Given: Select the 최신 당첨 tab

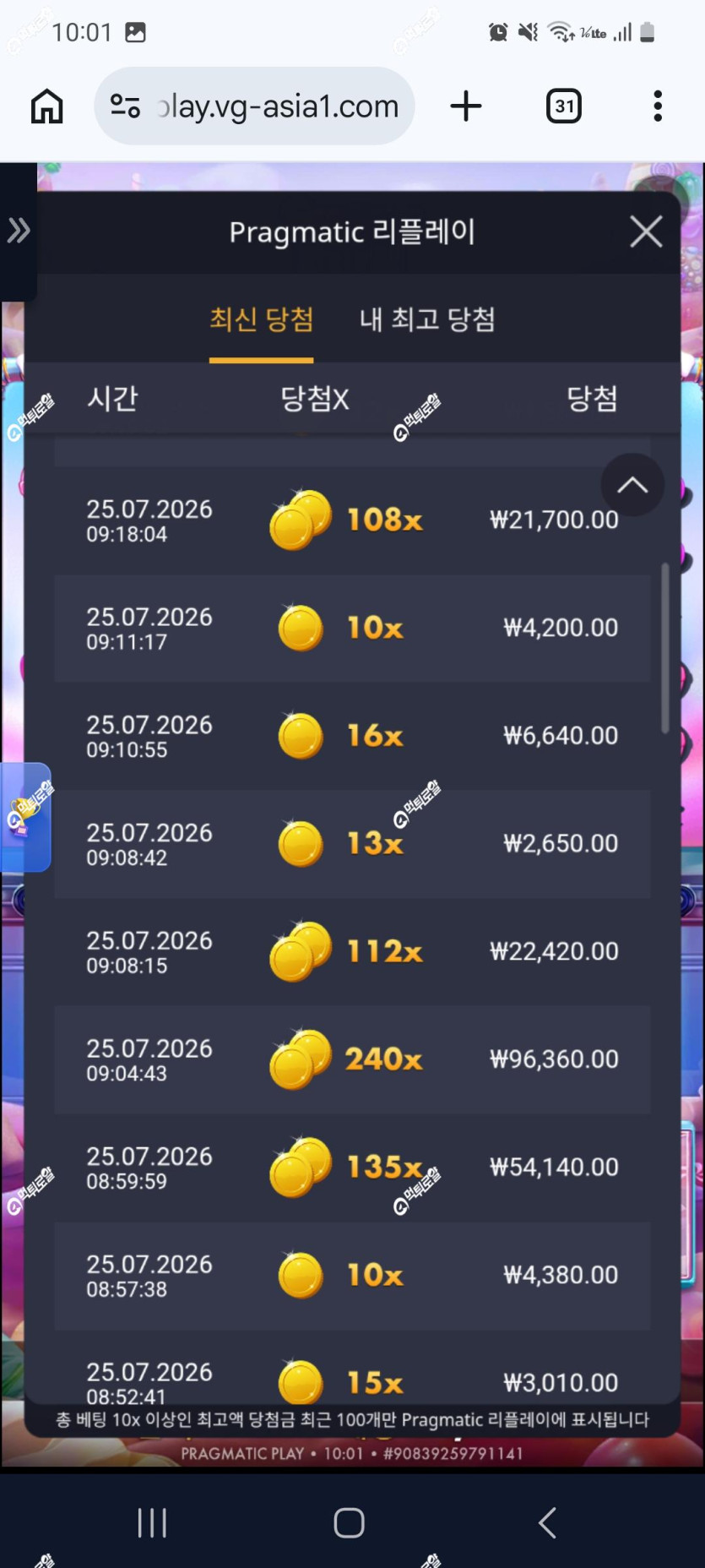Looking at the screenshot, I should coord(262,319).
